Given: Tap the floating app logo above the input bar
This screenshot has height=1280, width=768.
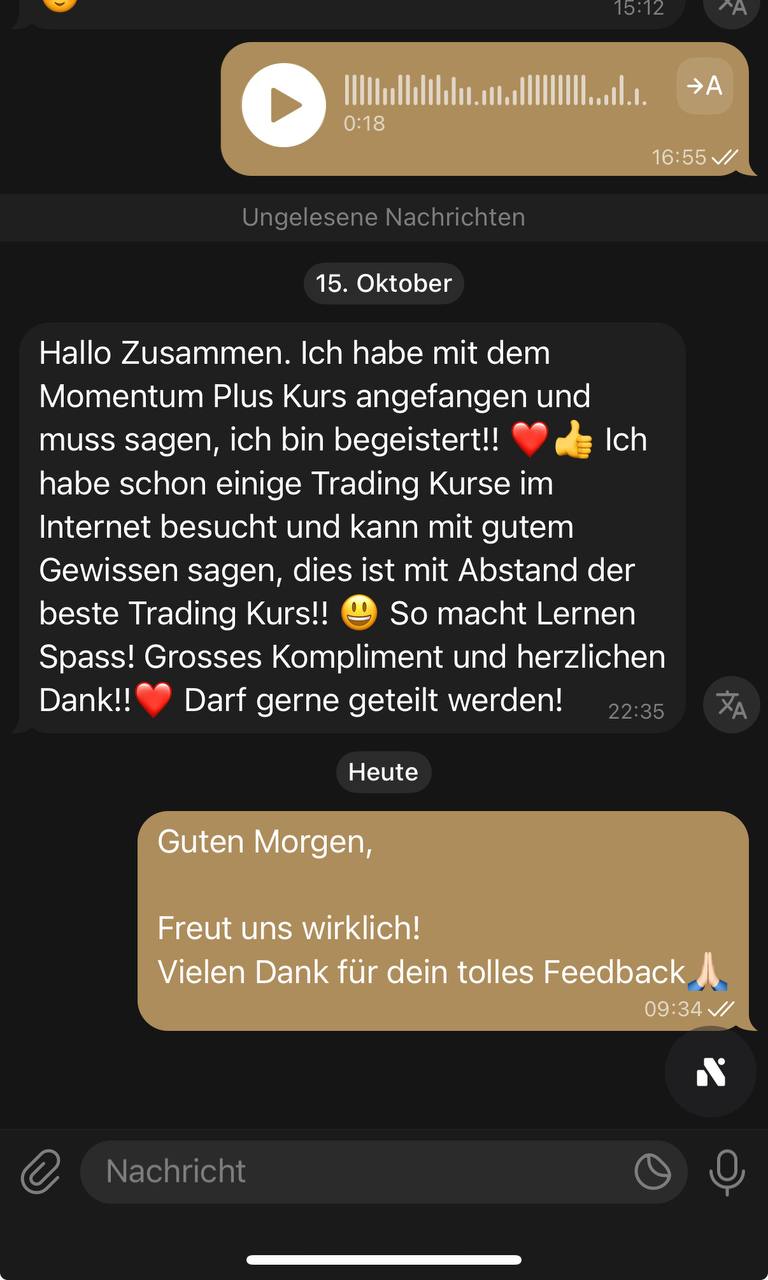Looking at the screenshot, I should coord(710,1071).
